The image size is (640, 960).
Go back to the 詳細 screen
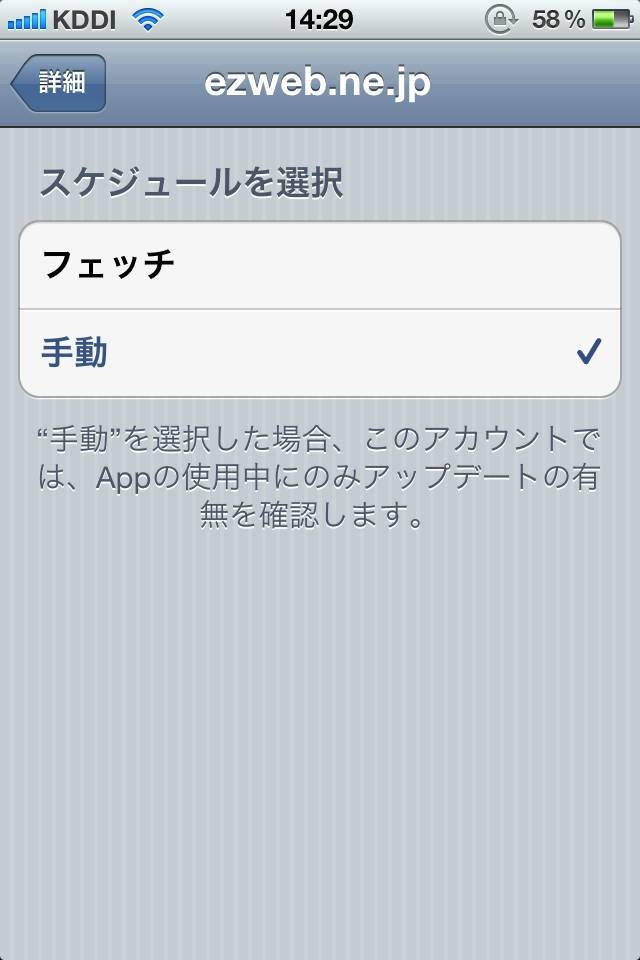[x=60, y=83]
